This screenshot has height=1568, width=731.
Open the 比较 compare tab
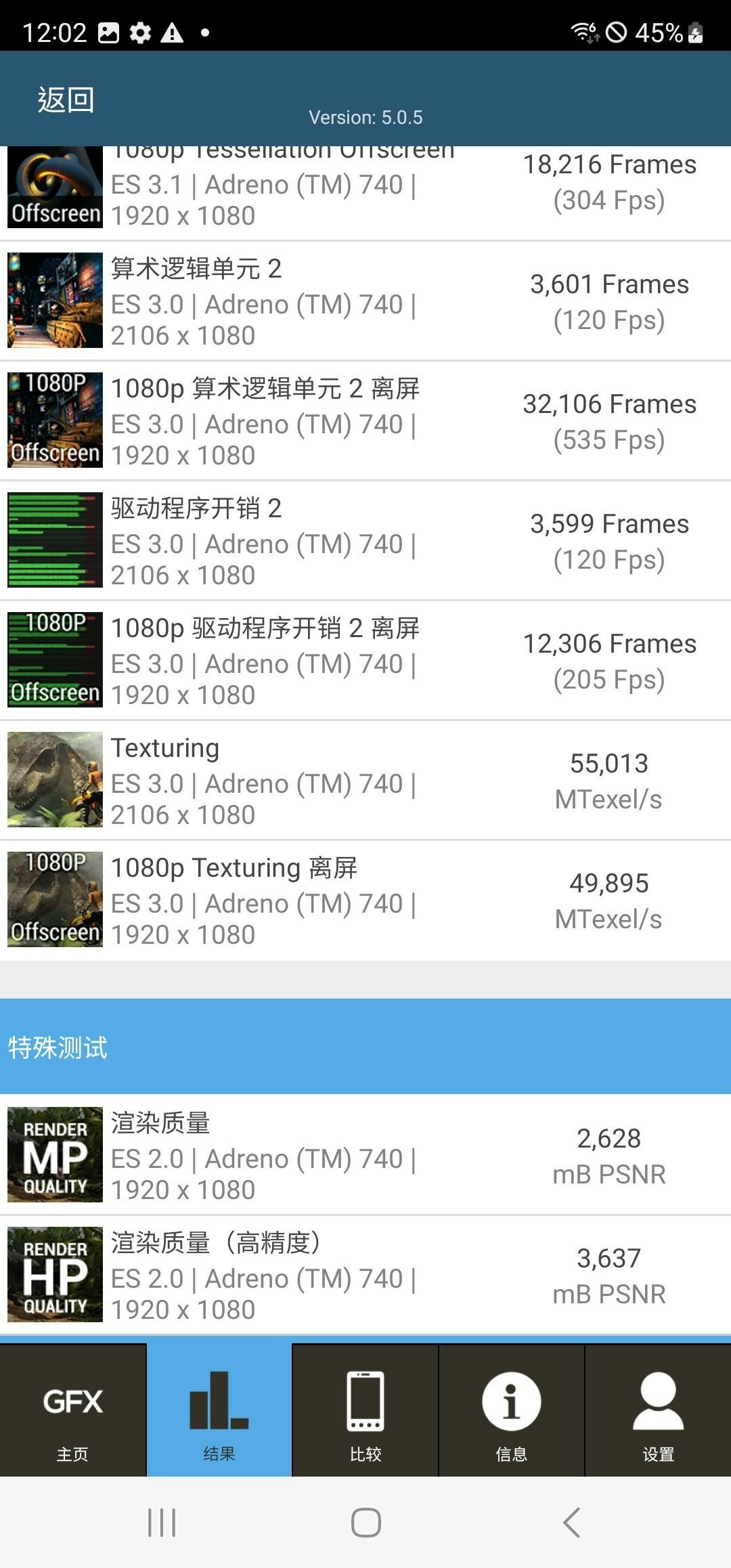pyautogui.click(x=365, y=1411)
